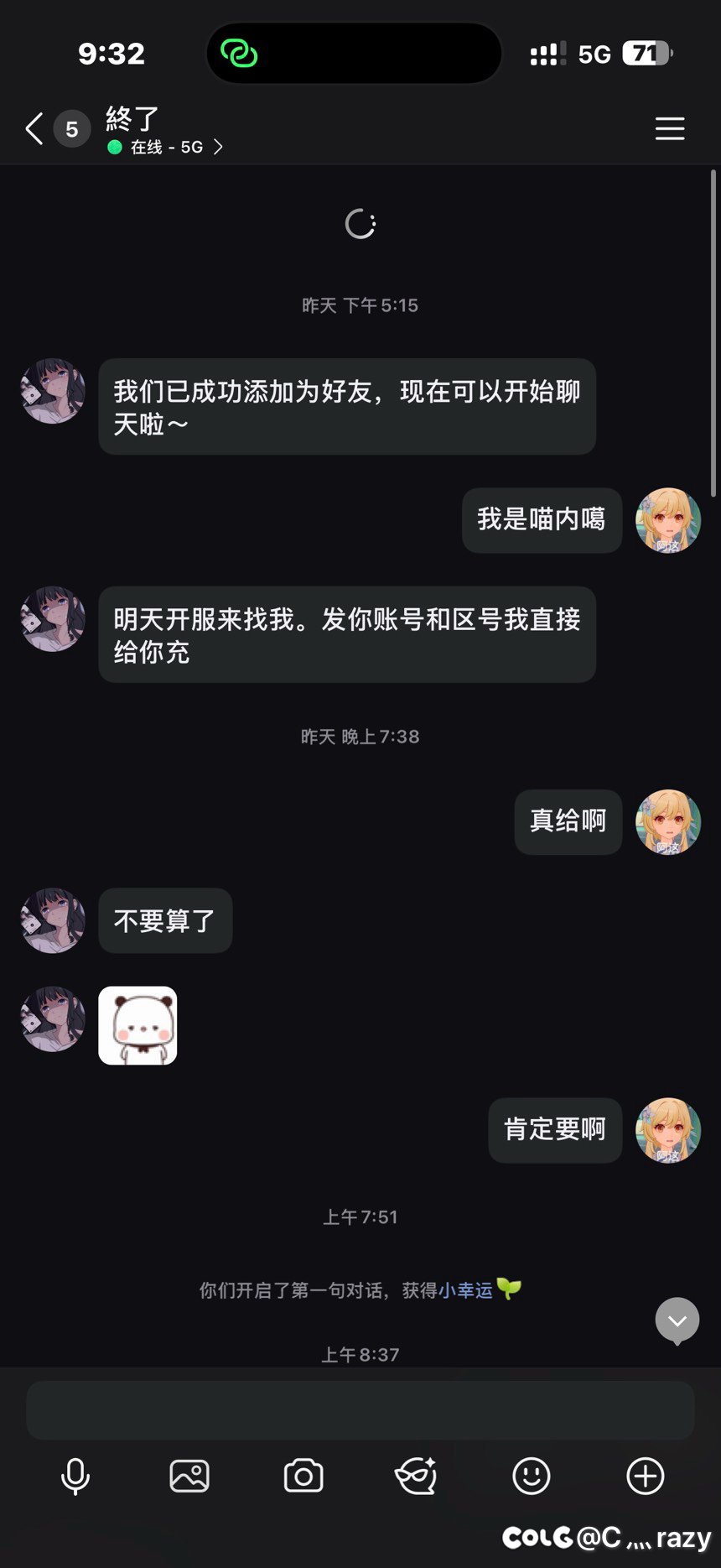Open 終了's online status details
Screen dimensions: 721x1568
(x=166, y=148)
